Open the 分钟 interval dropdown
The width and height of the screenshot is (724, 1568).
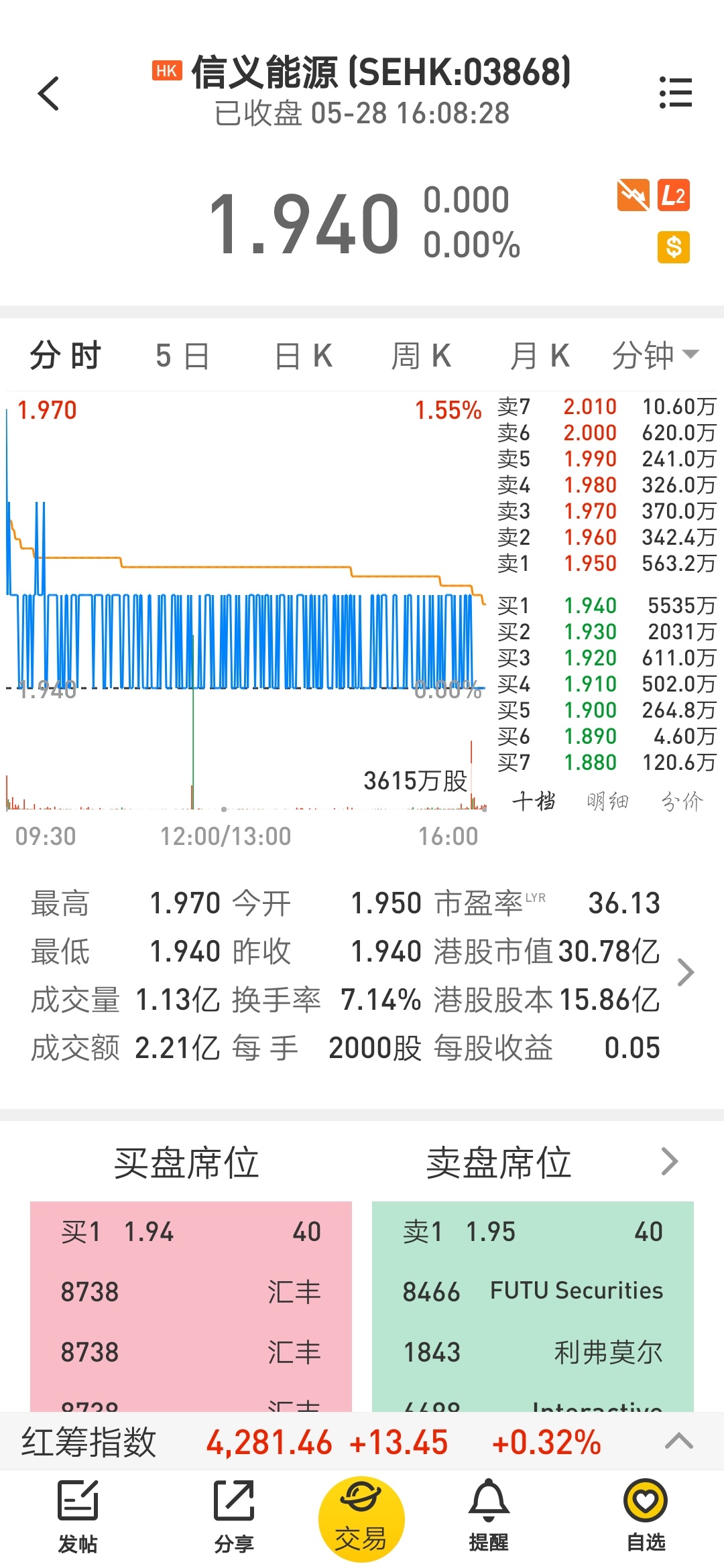655,355
